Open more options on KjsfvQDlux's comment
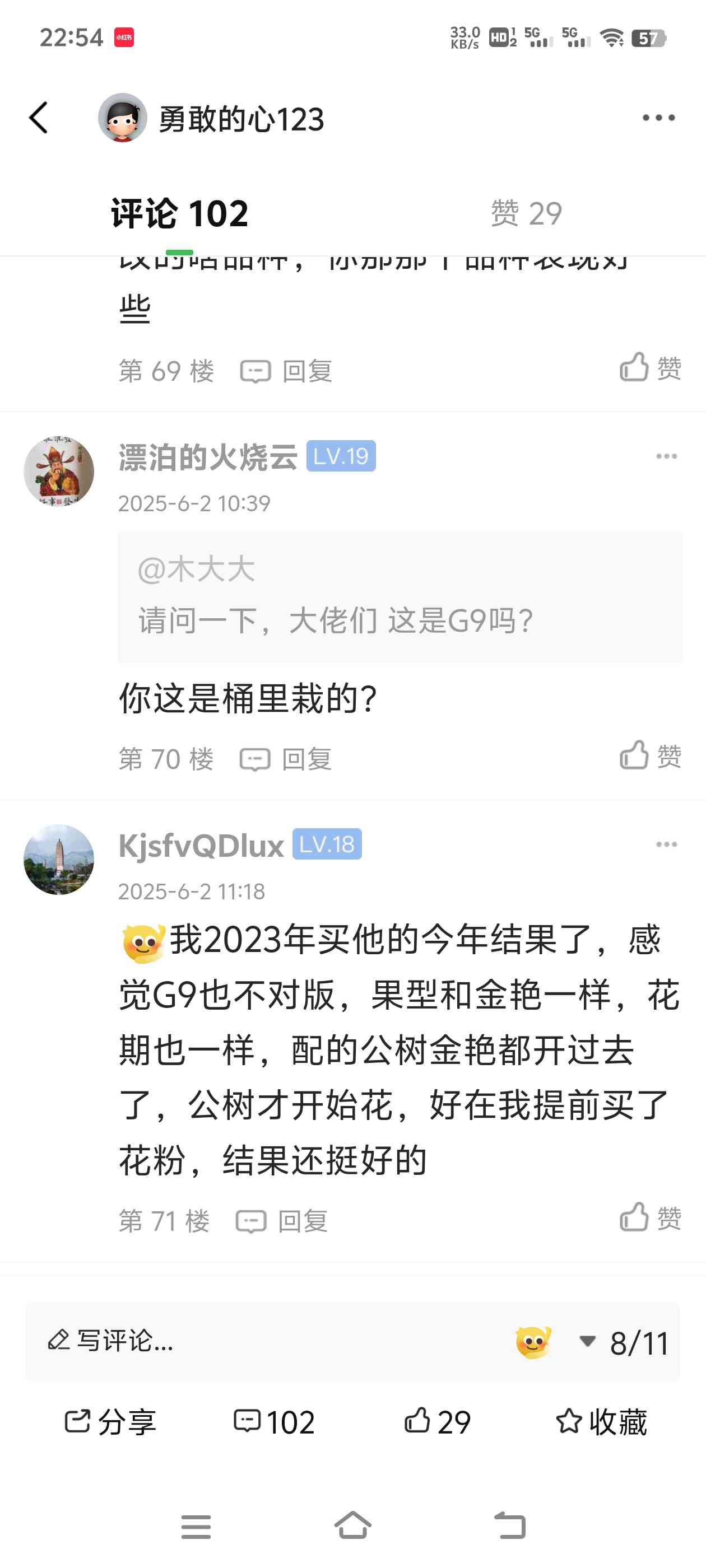The width and height of the screenshot is (706, 1568). (x=666, y=844)
